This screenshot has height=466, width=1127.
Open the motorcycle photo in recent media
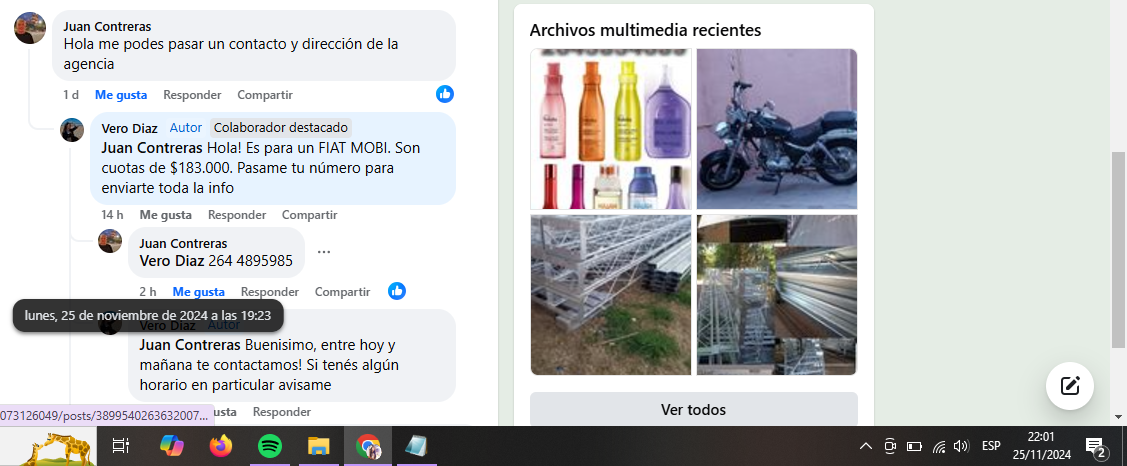tap(777, 129)
